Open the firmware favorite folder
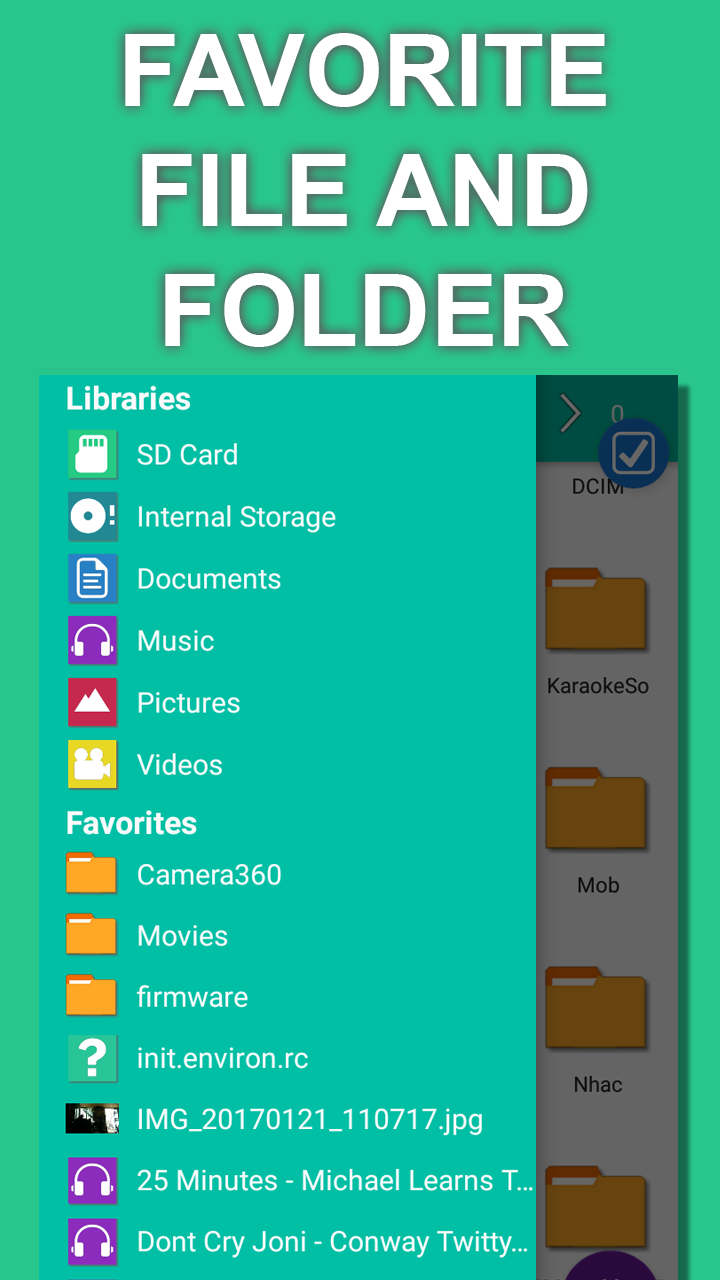720x1280 pixels. tap(92, 996)
